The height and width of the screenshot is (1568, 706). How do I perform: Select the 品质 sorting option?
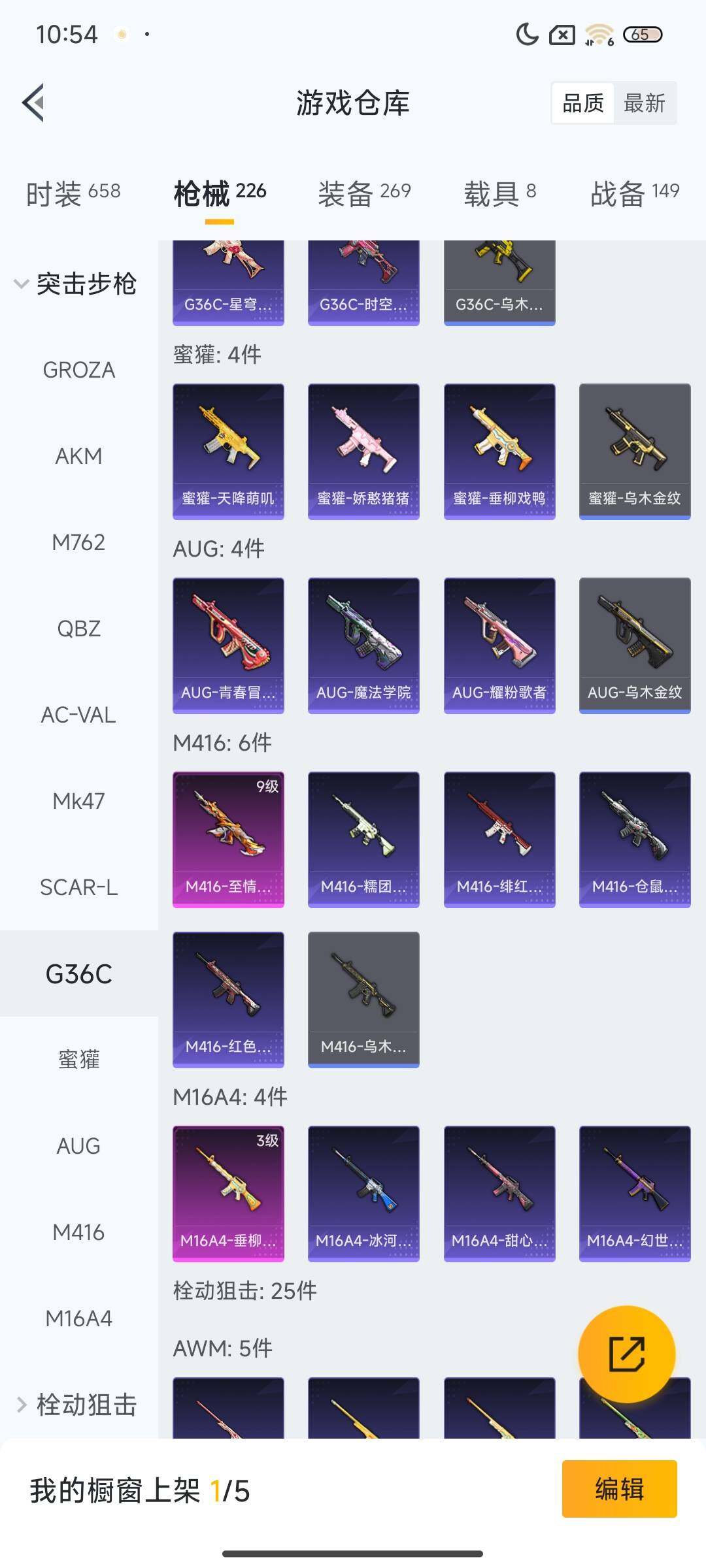click(x=583, y=103)
